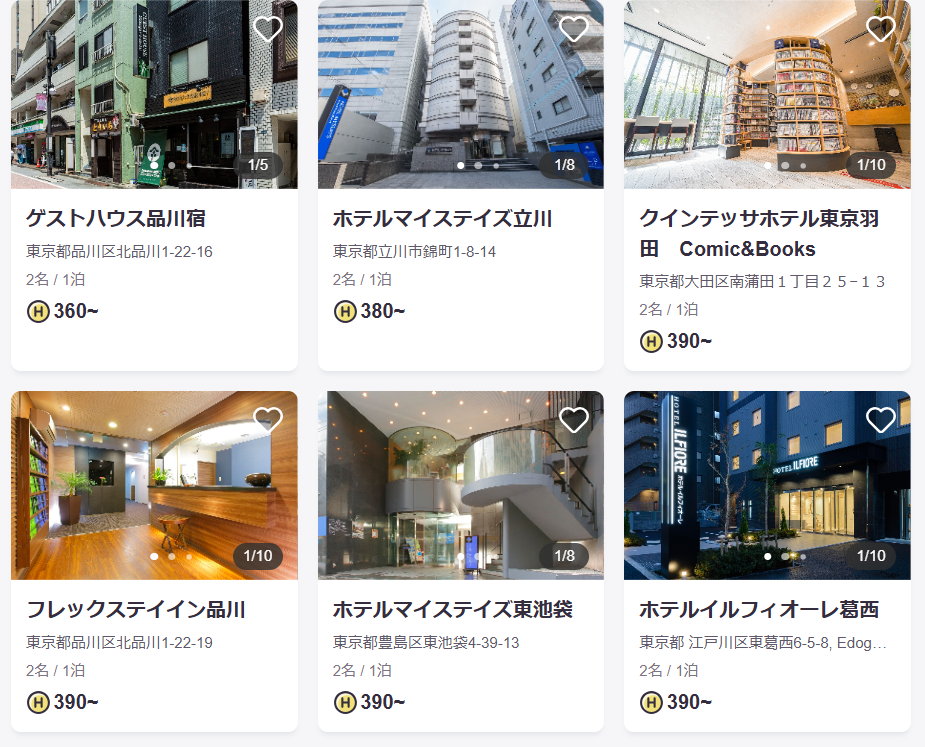Add クインテッサホテル東京羽田 Comic&Books to favorites
The height and width of the screenshot is (747, 925).
[x=880, y=29]
